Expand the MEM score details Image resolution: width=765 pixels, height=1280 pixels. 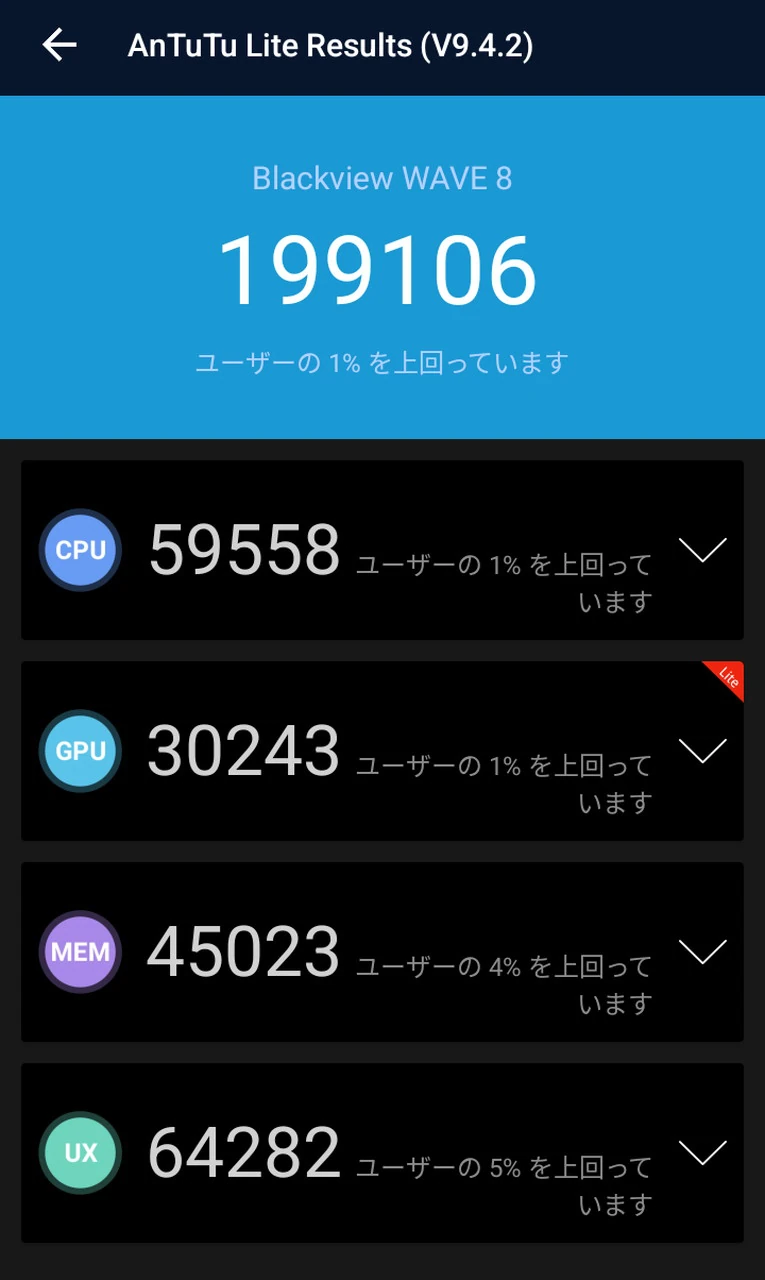click(702, 952)
